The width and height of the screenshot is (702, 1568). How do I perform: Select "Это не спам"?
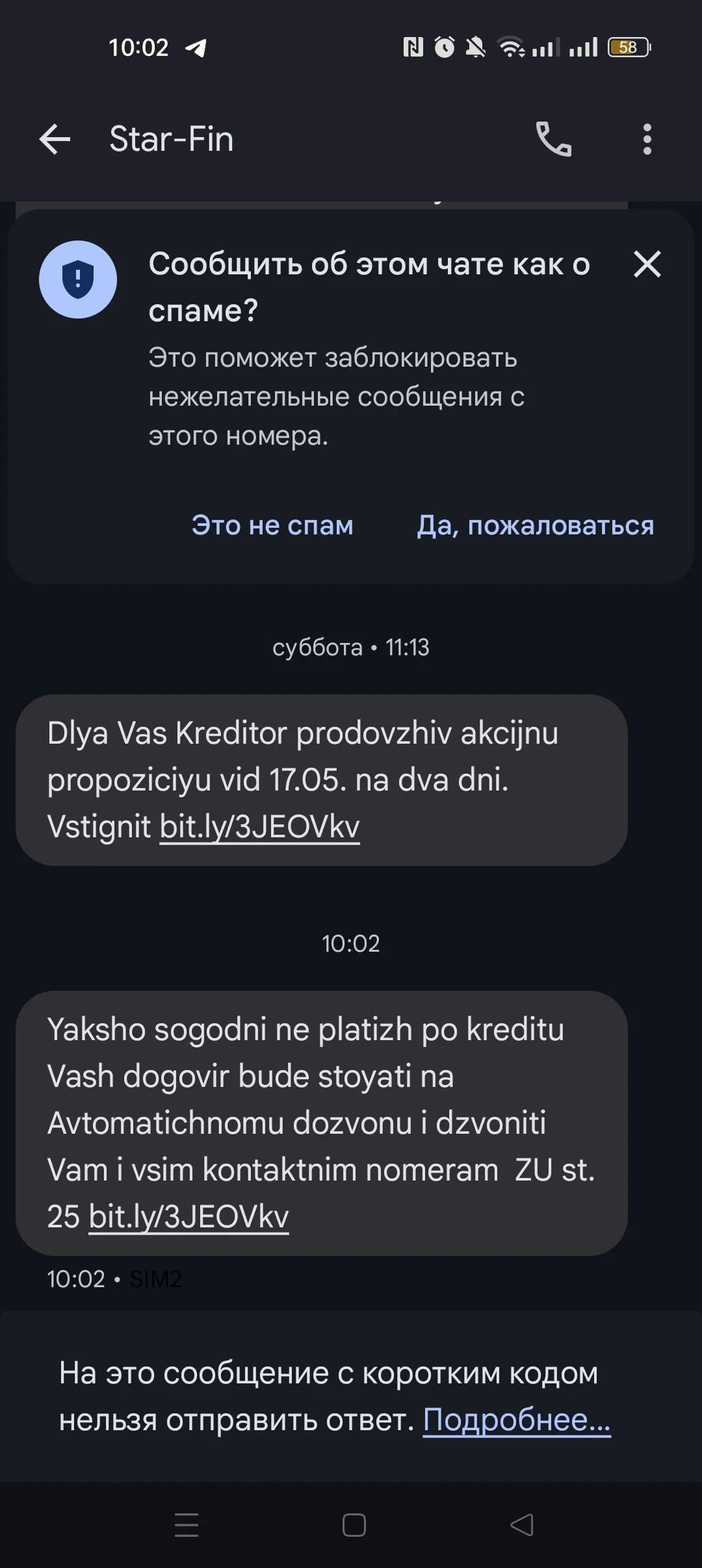pos(272,525)
